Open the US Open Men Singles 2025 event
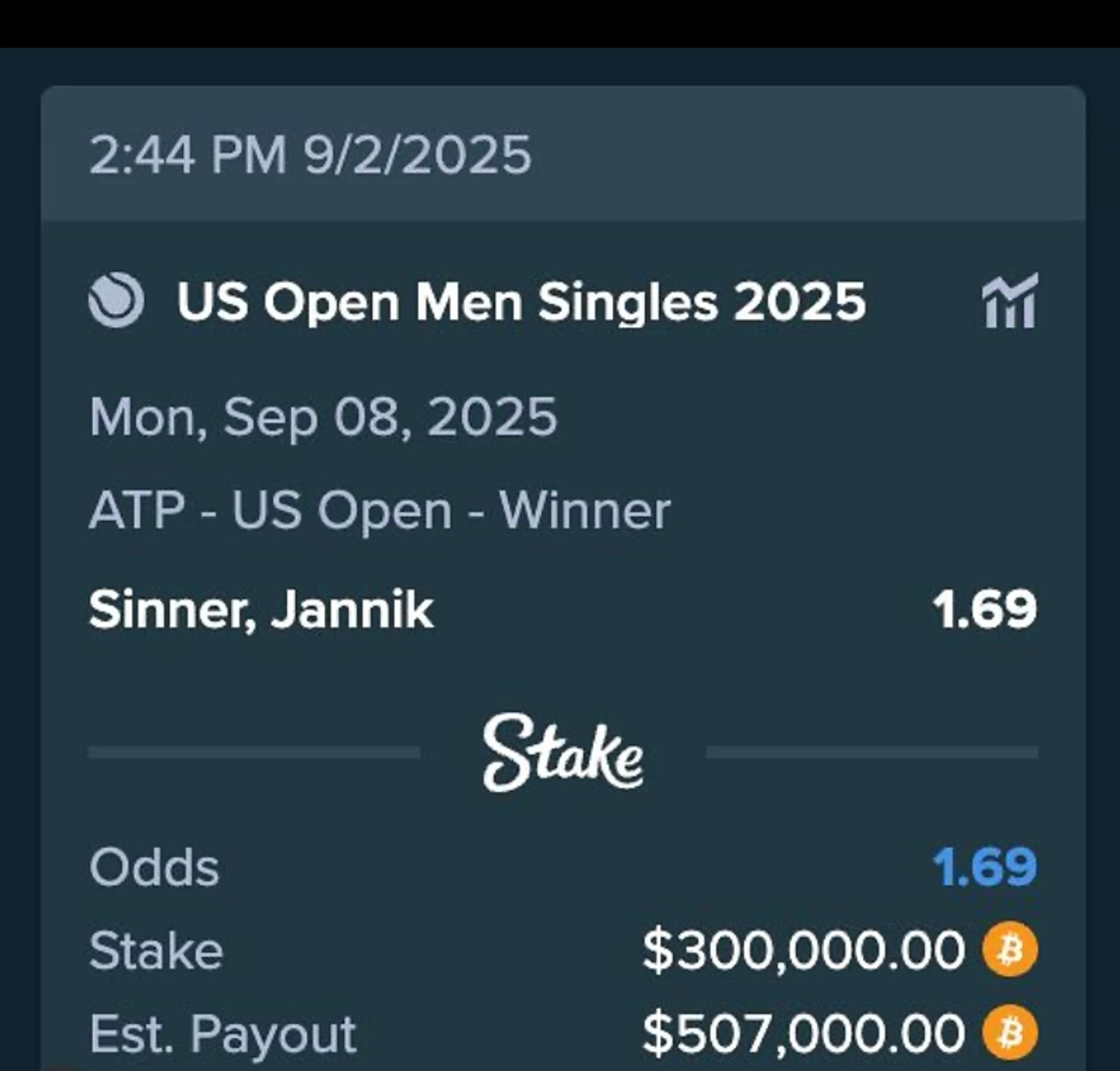1120x1071 pixels. [x=521, y=302]
